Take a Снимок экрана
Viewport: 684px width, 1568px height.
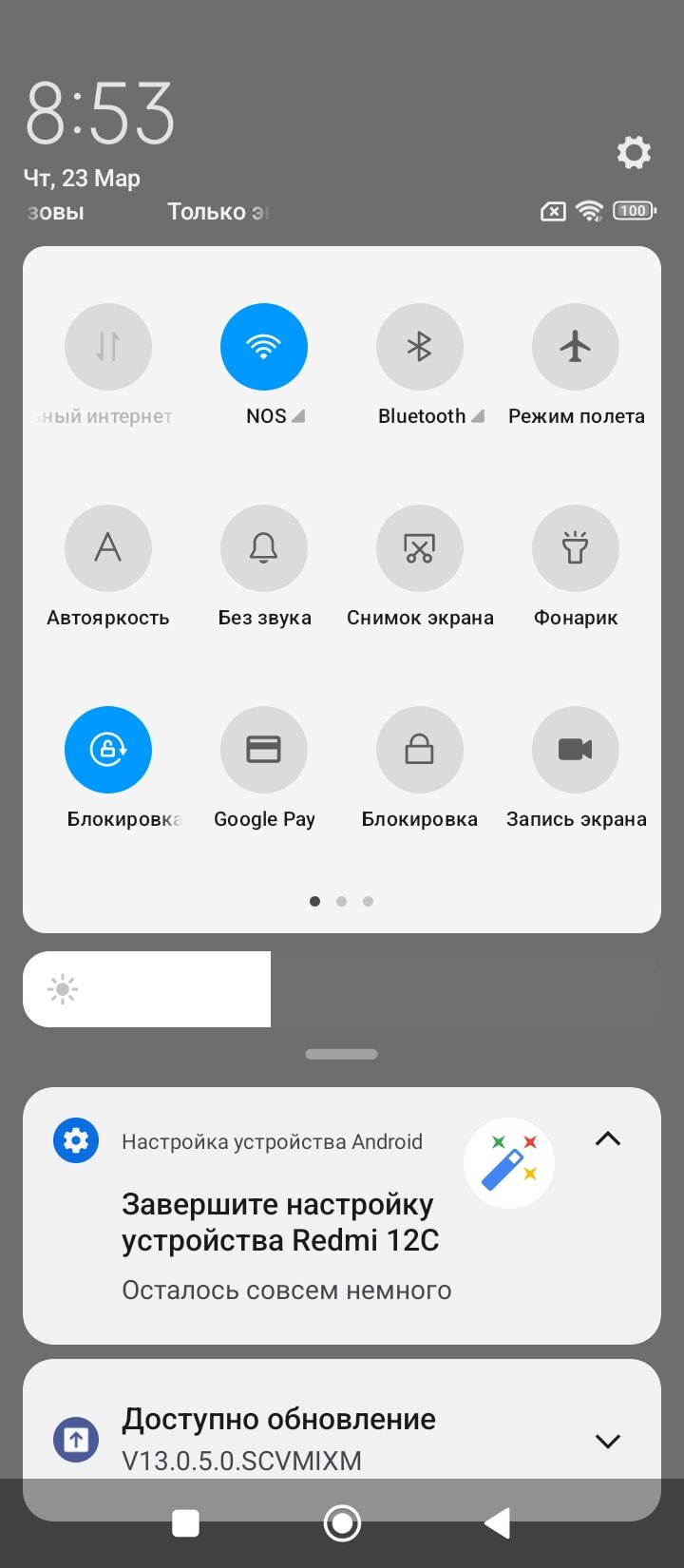(x=420, y=548)
